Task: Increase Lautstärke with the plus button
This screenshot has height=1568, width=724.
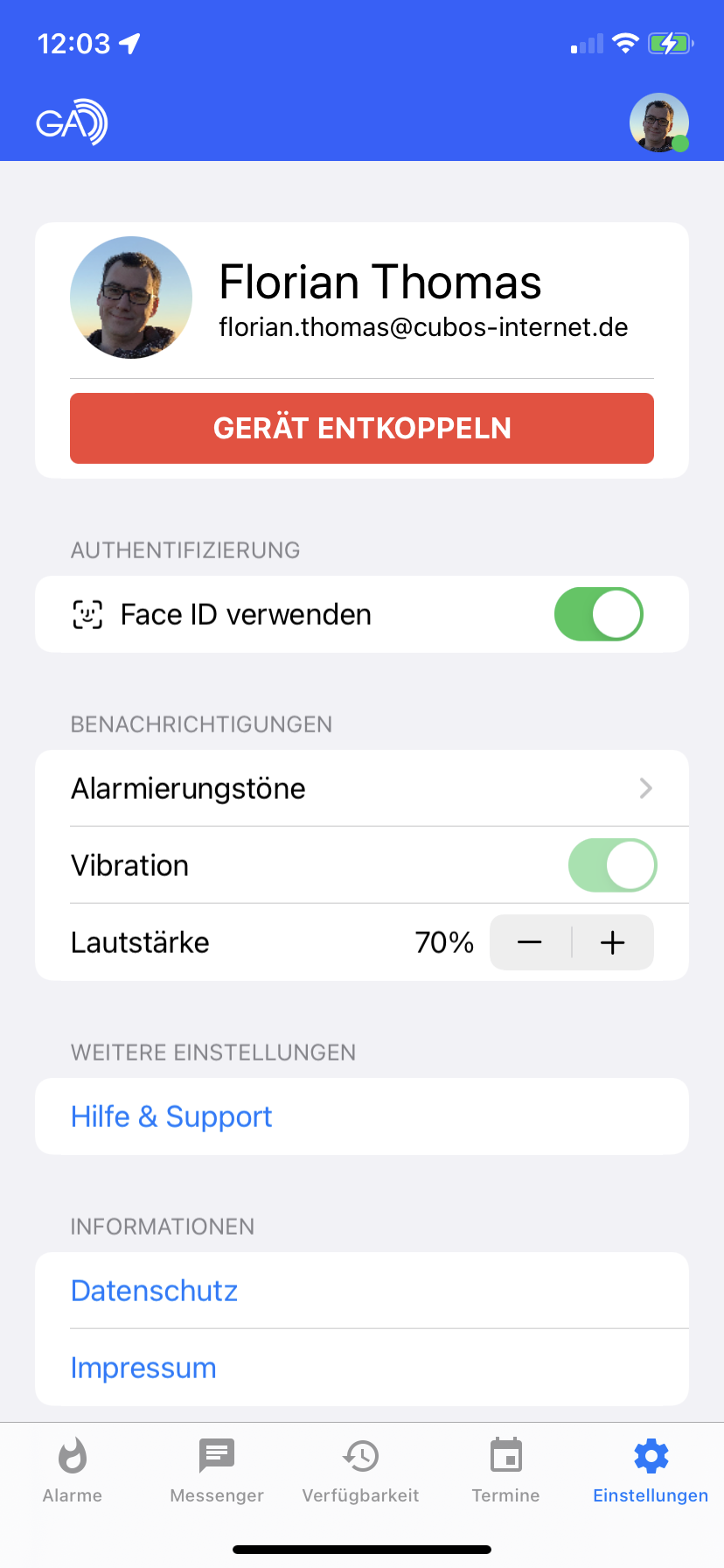Action: tap(613, 942)
